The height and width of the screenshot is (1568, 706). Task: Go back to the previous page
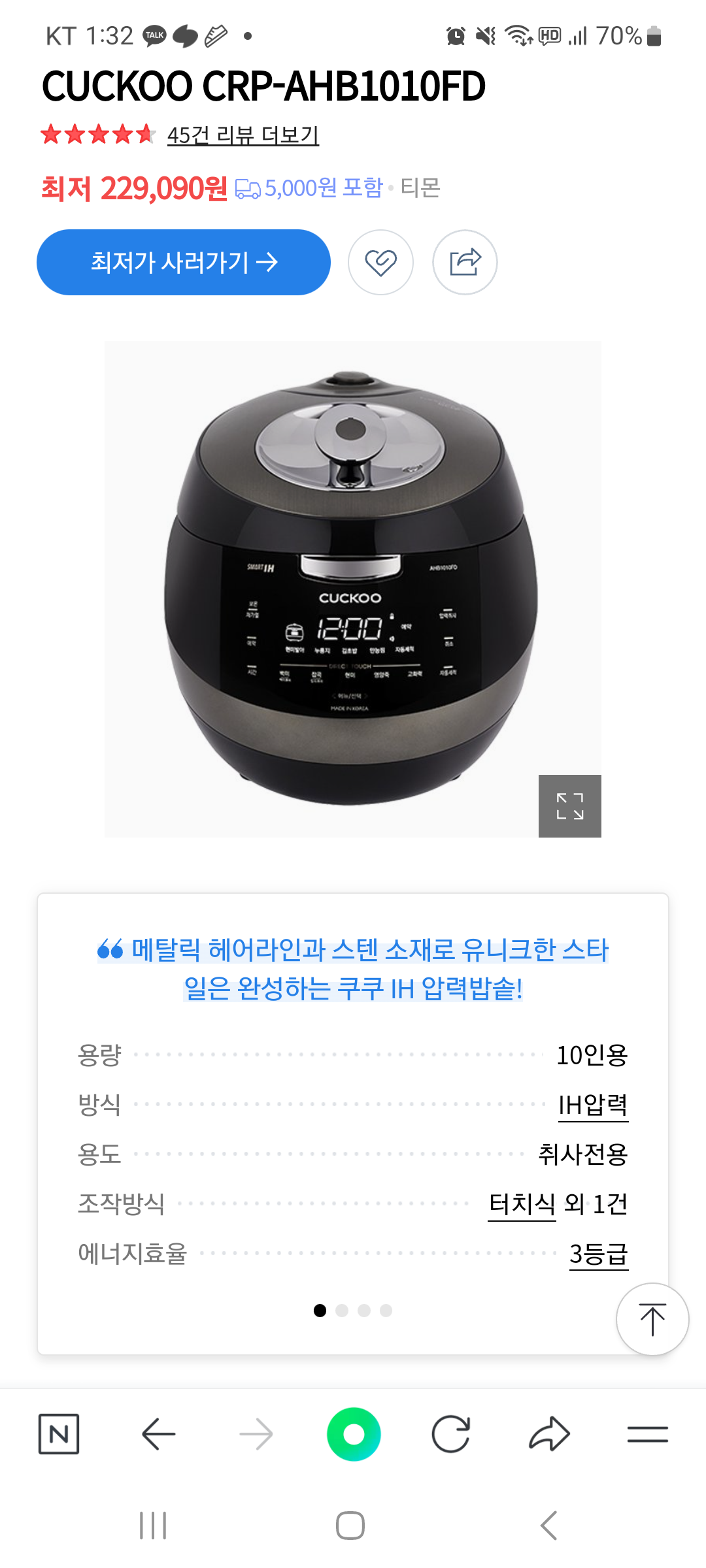tap(158, 1434)
